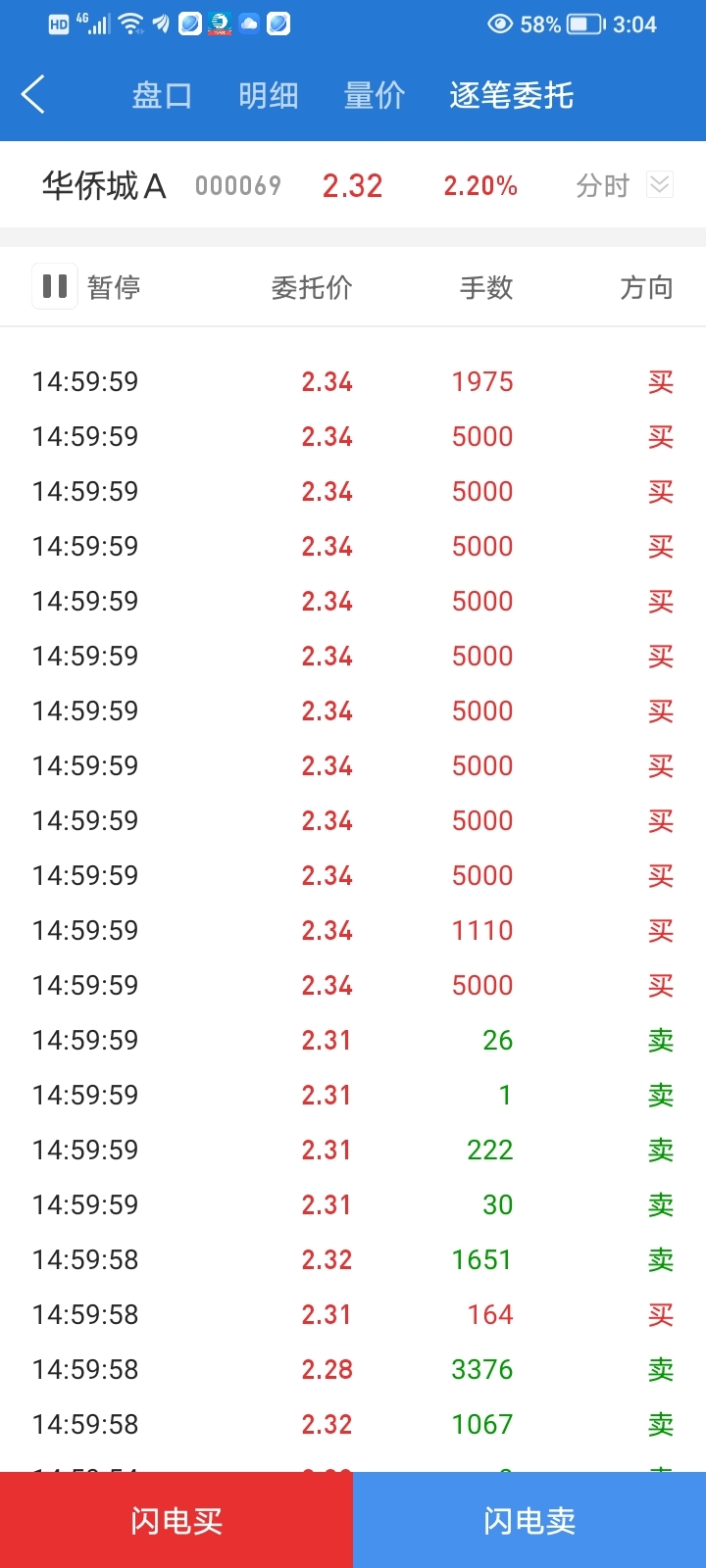
Task: Open the 量价 tab
Action: pos(374,95)
